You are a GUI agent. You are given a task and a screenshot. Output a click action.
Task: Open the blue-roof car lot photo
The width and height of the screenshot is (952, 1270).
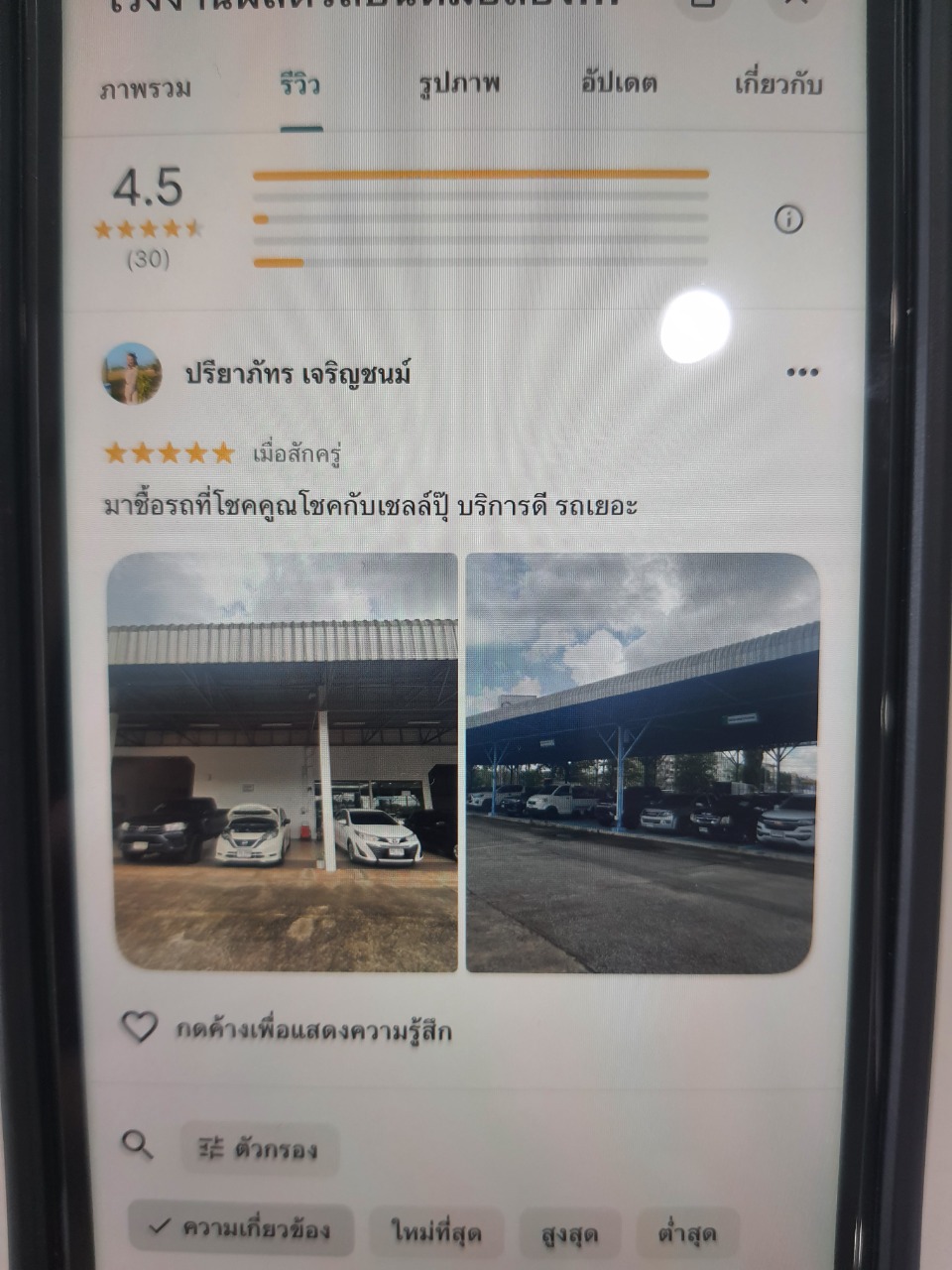(642, 762)
